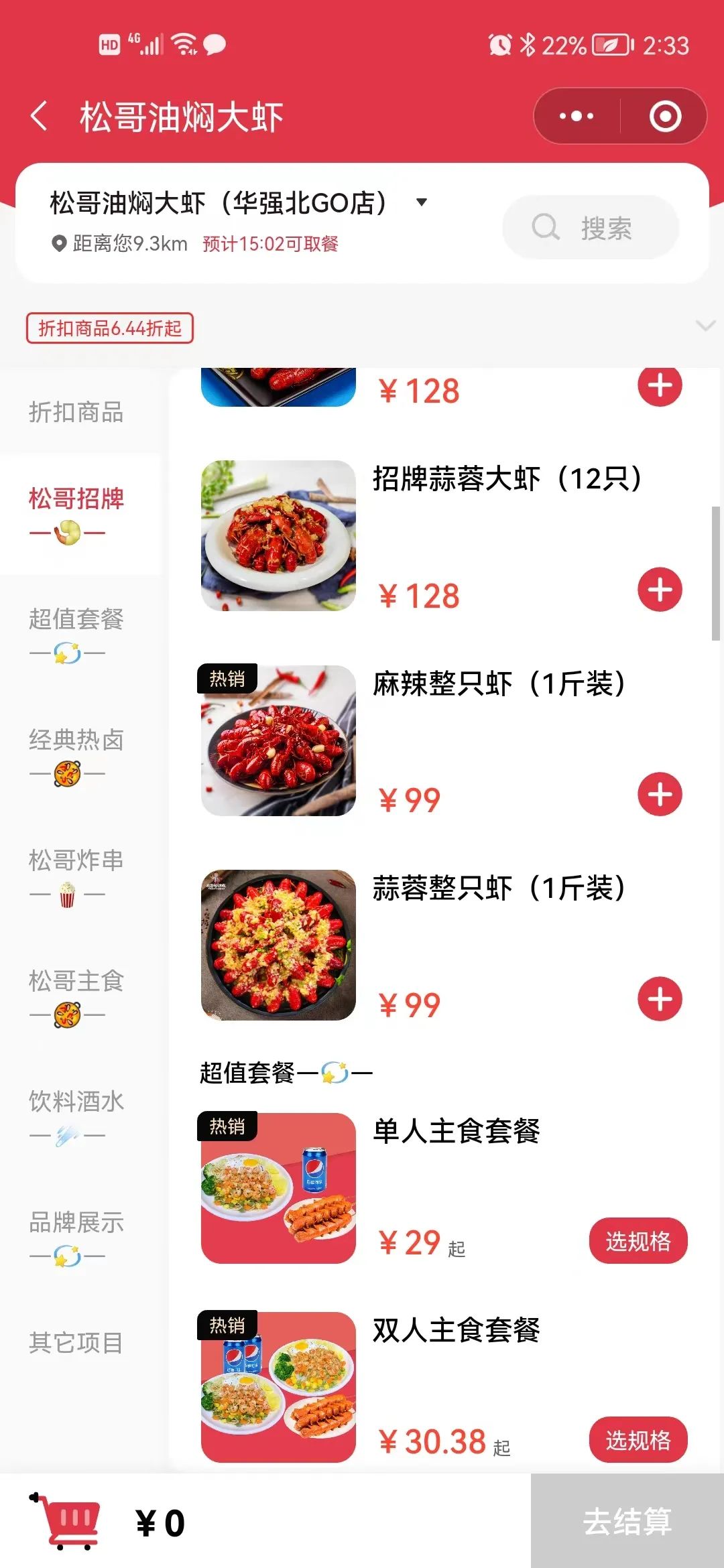This screenshot has height=1568, width=724.
Task: Add 蒜蓉整只虾（1斤装）with the plus icon
Action: (x=660, y=997)
